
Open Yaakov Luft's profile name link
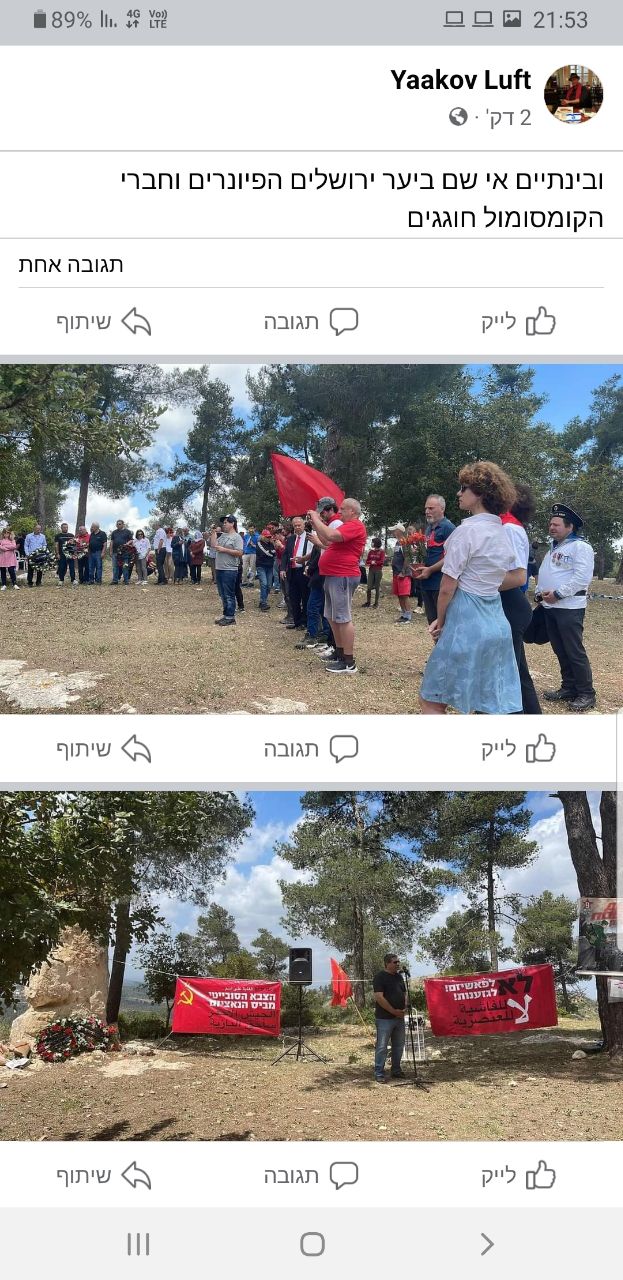(x=460, y=80)
